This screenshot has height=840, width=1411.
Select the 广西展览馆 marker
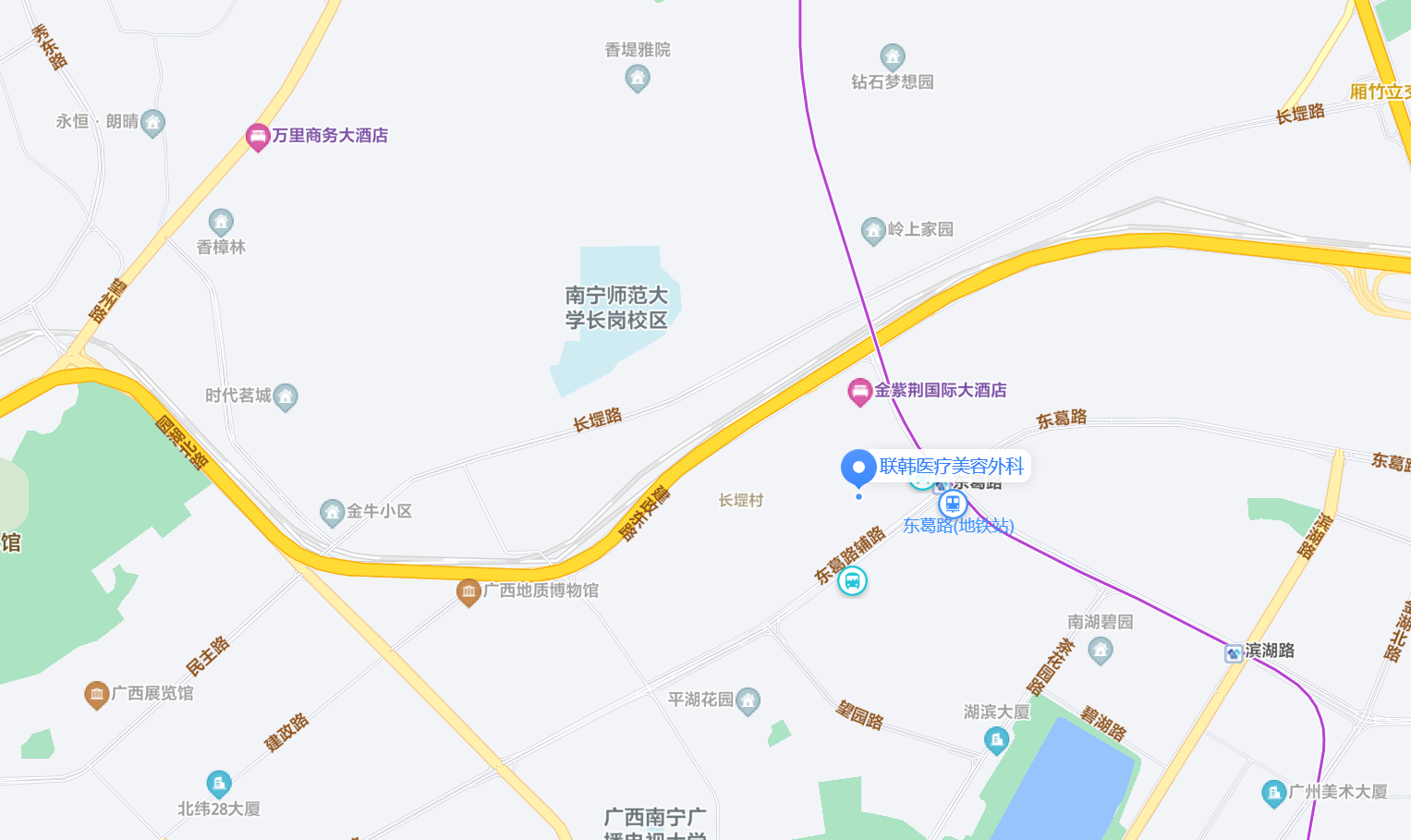[x=97, y=694]
